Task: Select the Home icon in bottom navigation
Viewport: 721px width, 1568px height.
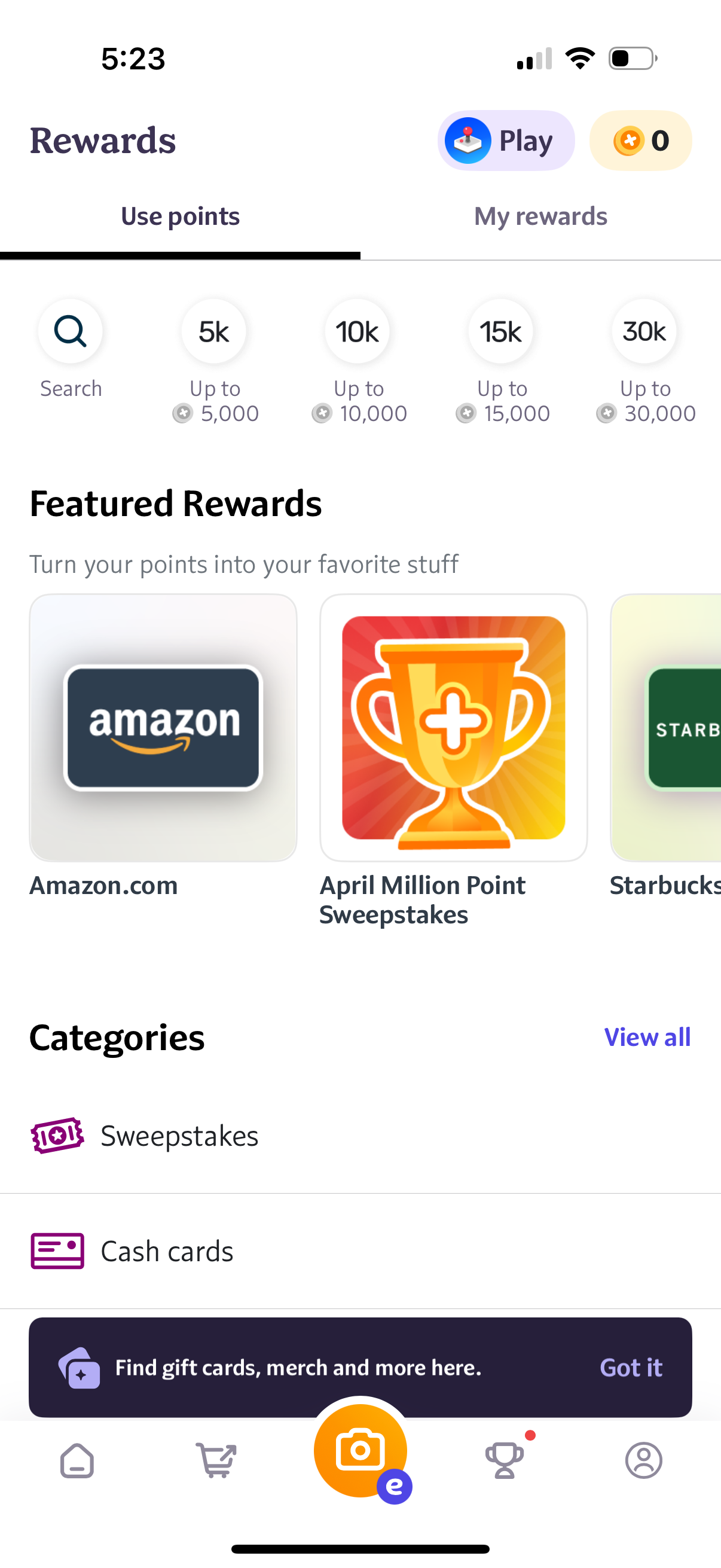Action: tap(75, 1461)
